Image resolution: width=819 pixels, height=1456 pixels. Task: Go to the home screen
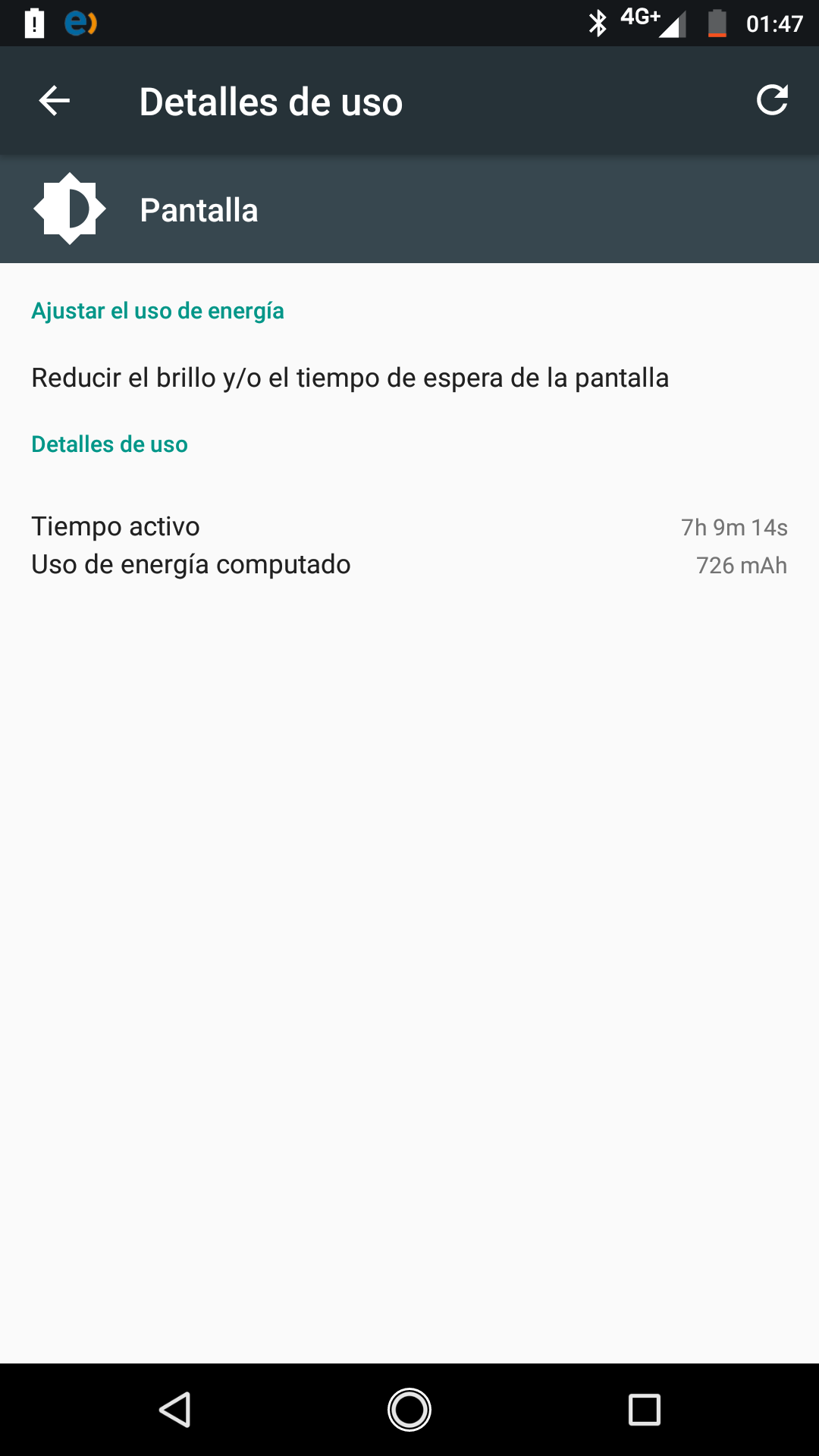pos(409,1410)
